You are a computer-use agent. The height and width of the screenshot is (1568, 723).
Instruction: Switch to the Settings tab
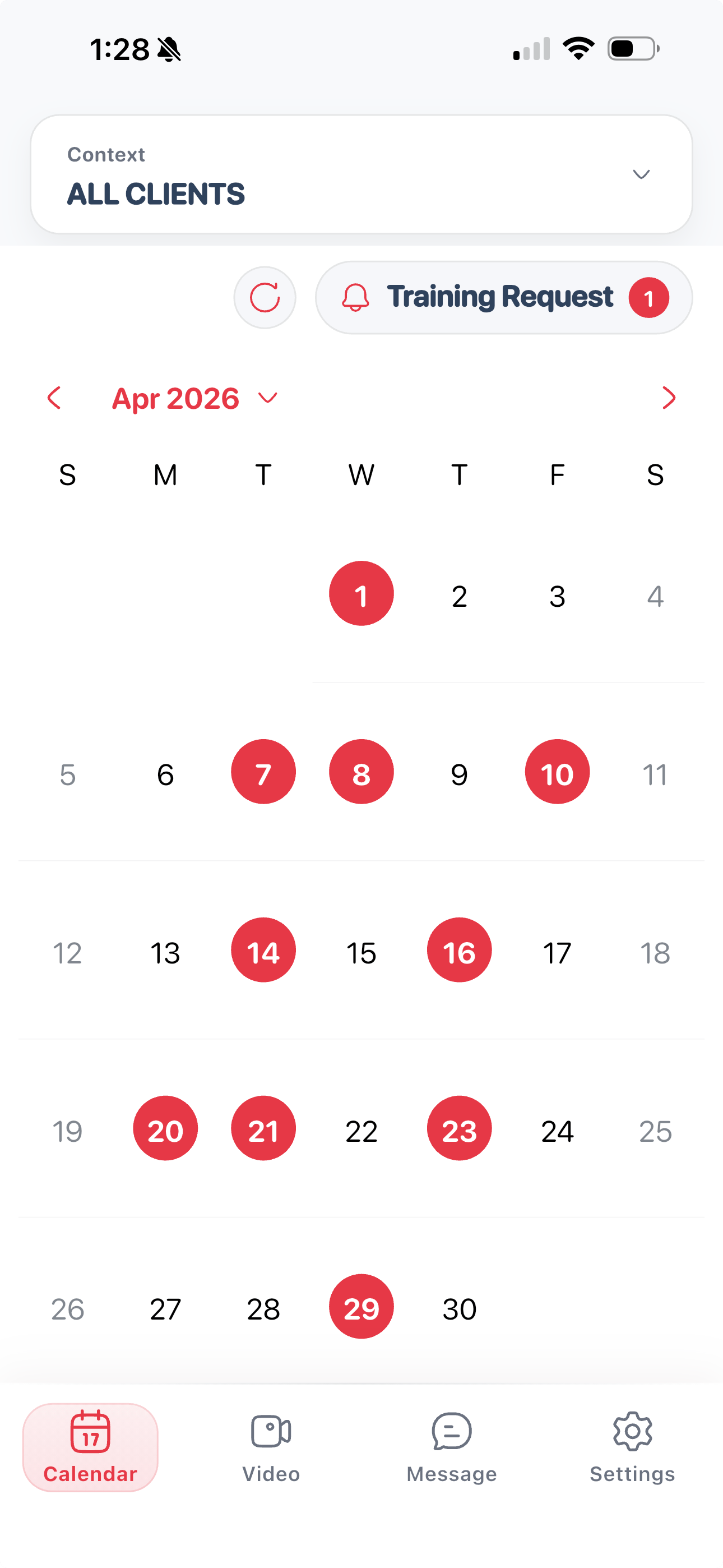(x=633, y=1455)
